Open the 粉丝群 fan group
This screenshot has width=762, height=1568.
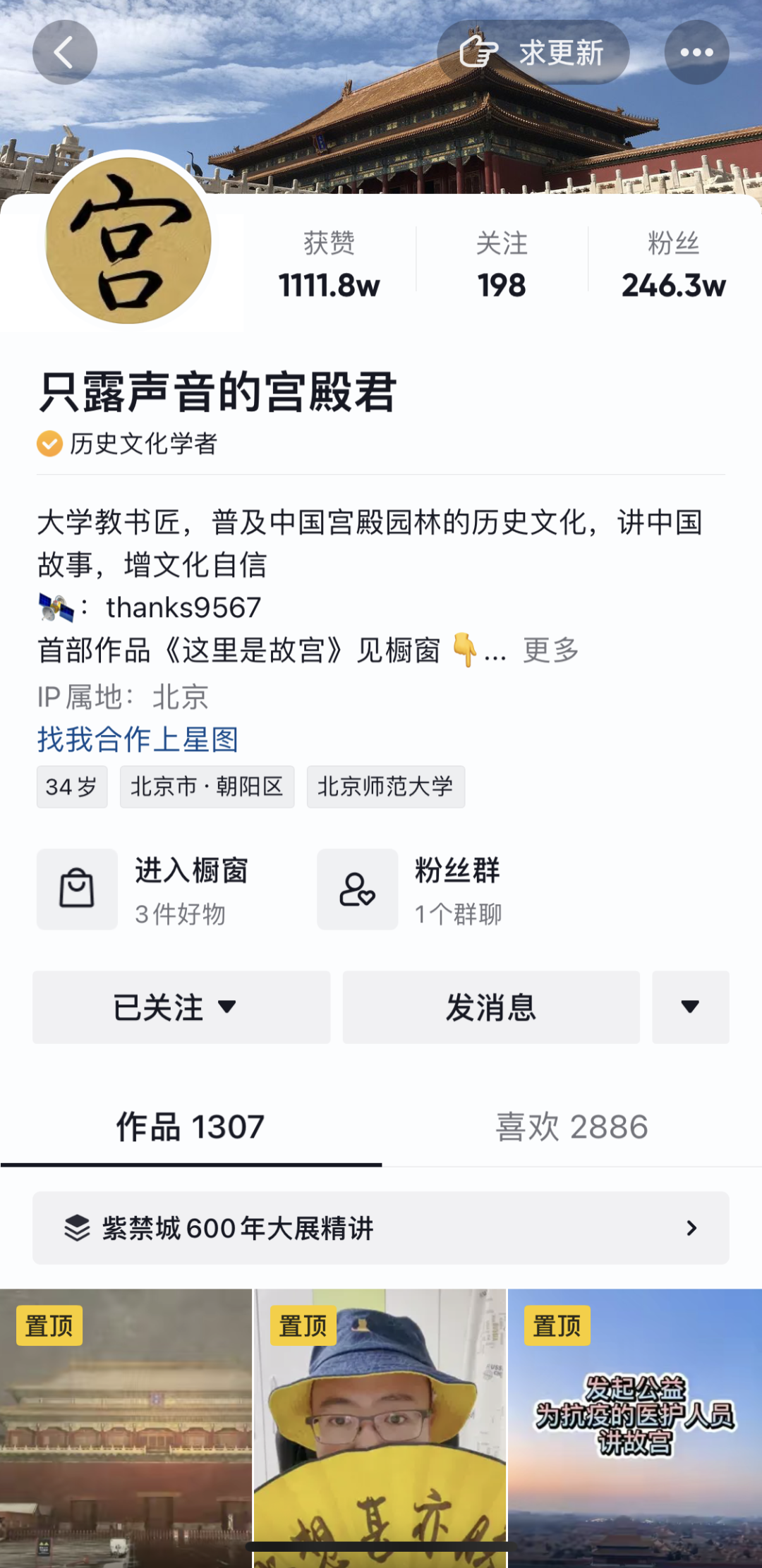[423, 889]
